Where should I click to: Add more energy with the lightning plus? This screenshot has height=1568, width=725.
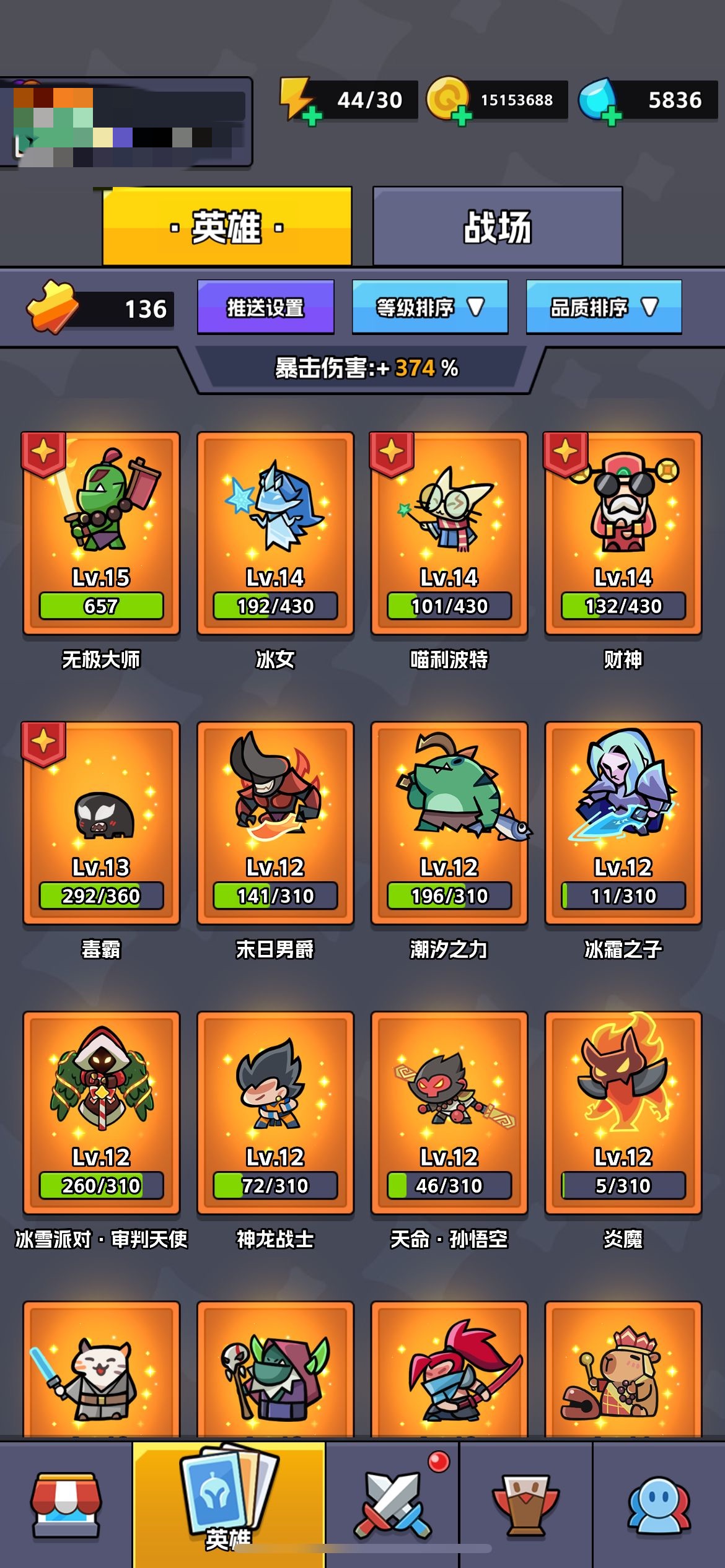[312, 116]
